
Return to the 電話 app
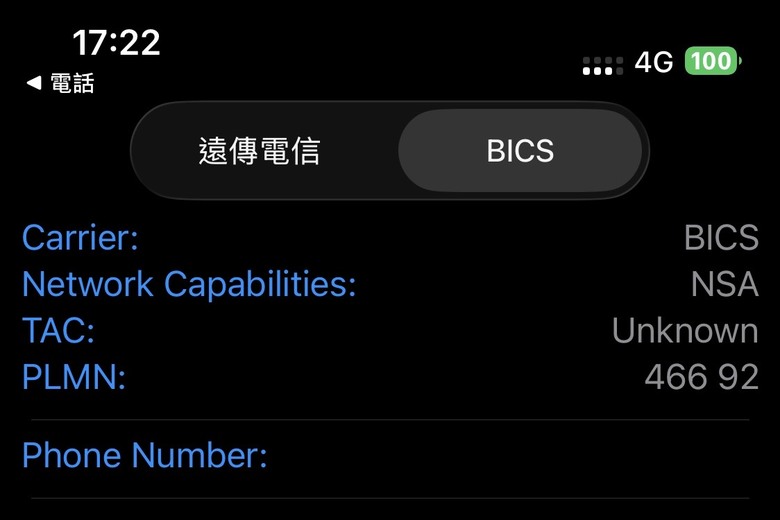(60, 84)
